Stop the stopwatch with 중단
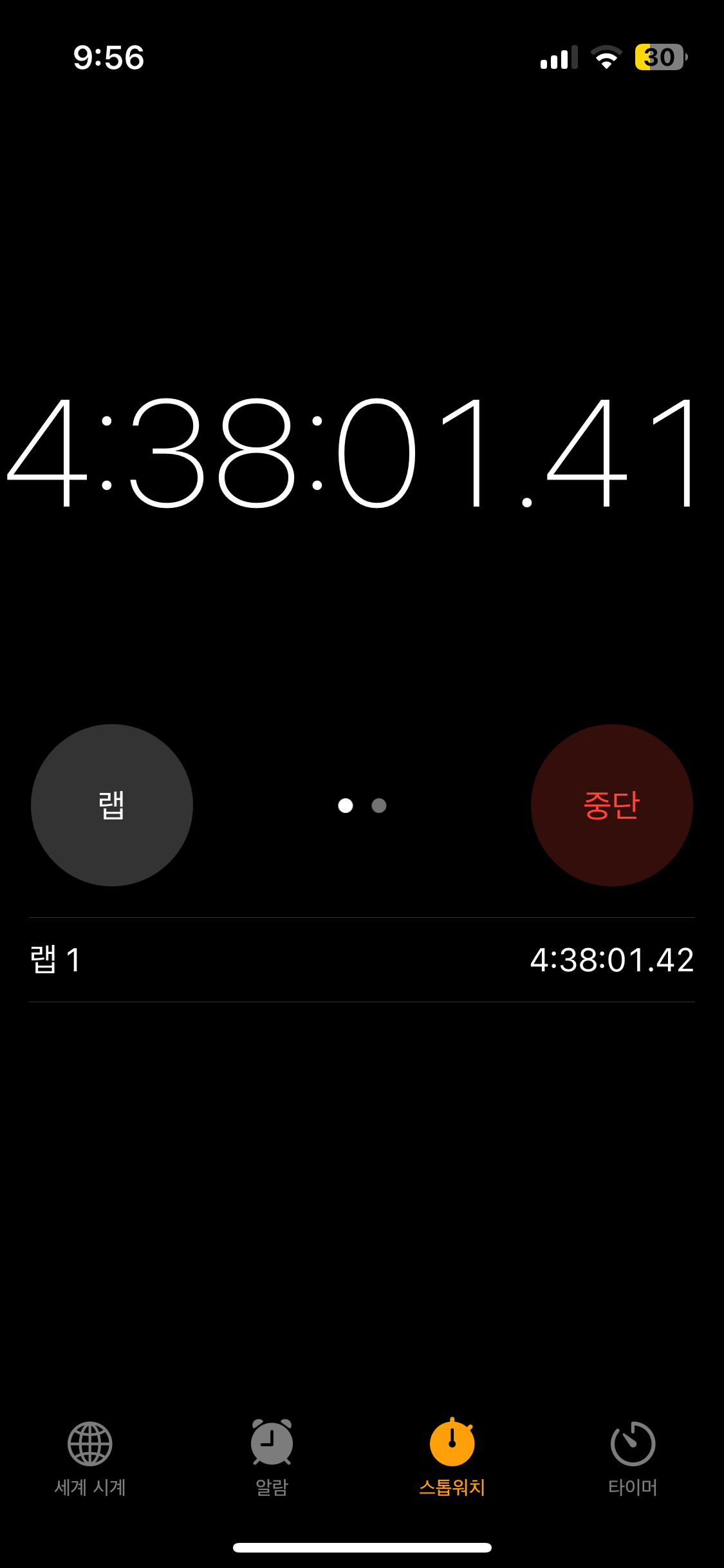Image resolution: width=724 pixels, height=1568 pixels. [x=611, y=805]
